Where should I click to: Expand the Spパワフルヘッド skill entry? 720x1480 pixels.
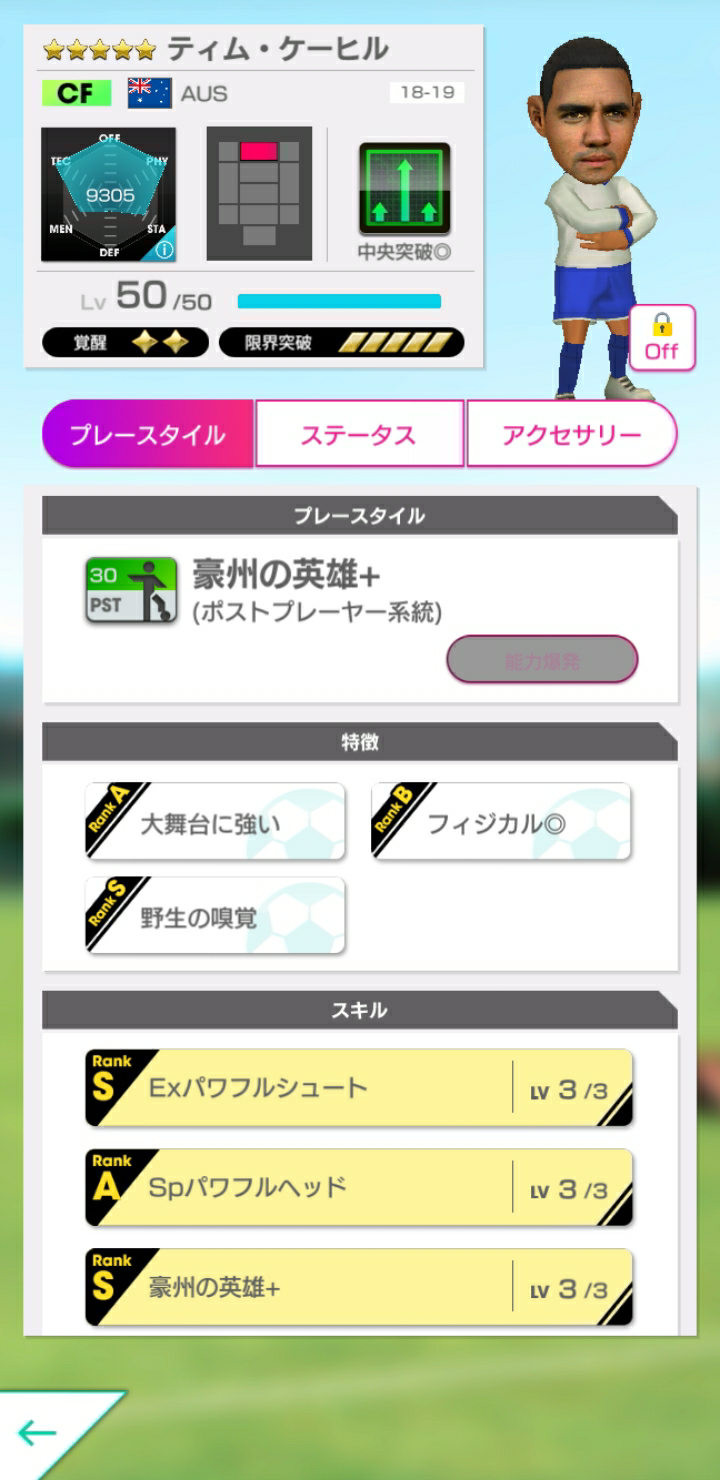[358, 1187]
